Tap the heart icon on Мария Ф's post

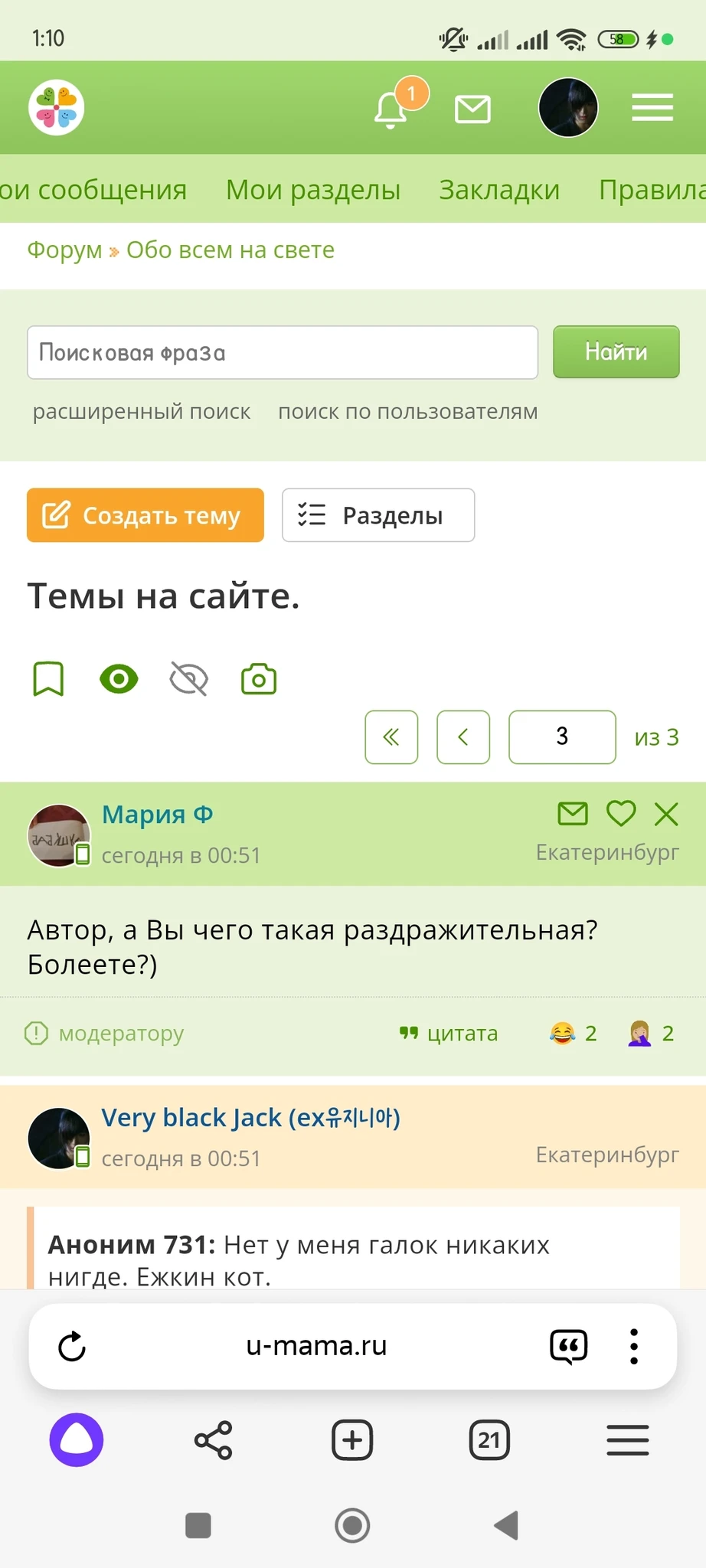[621, 813]
